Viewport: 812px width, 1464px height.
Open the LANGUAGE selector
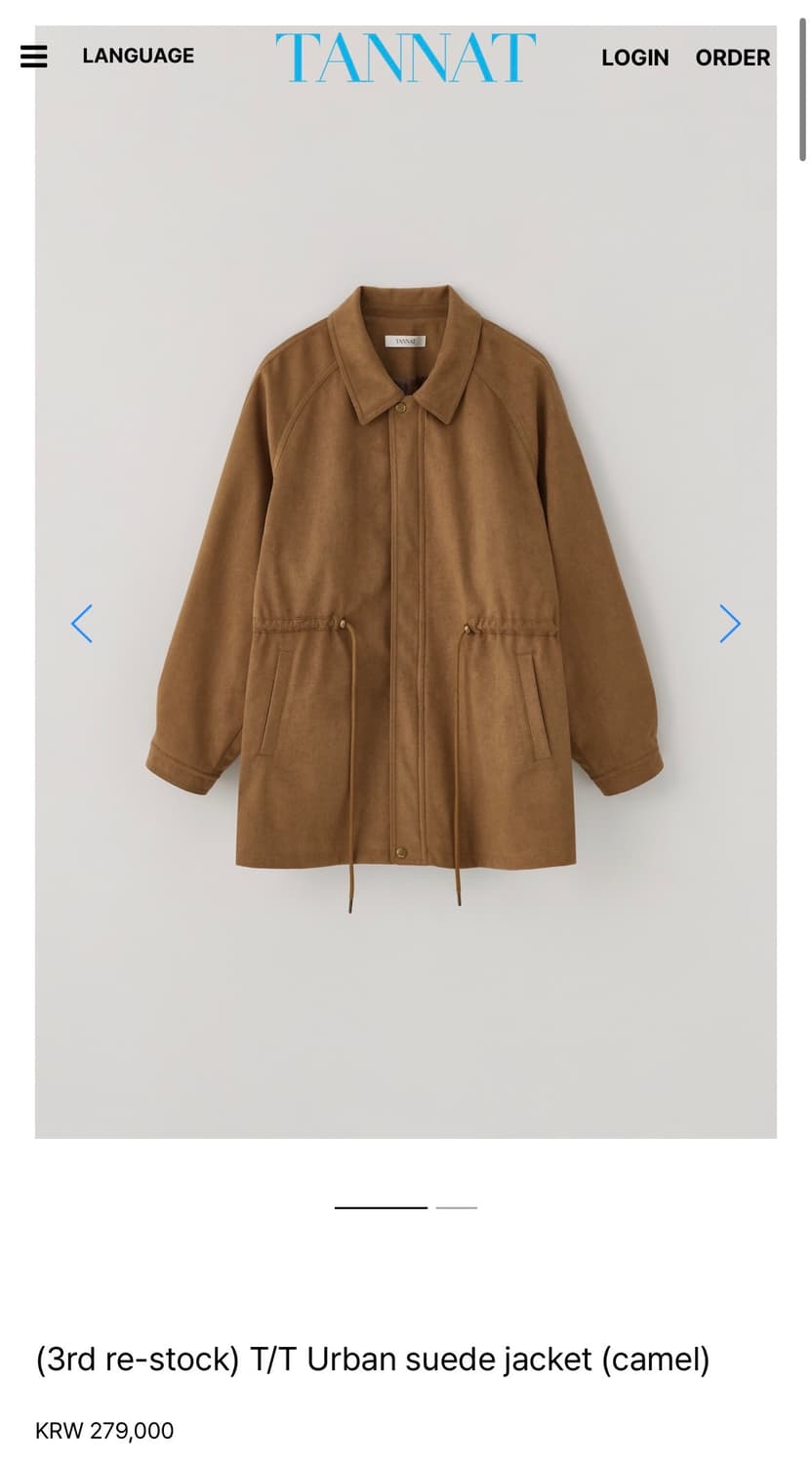(138, 56)
